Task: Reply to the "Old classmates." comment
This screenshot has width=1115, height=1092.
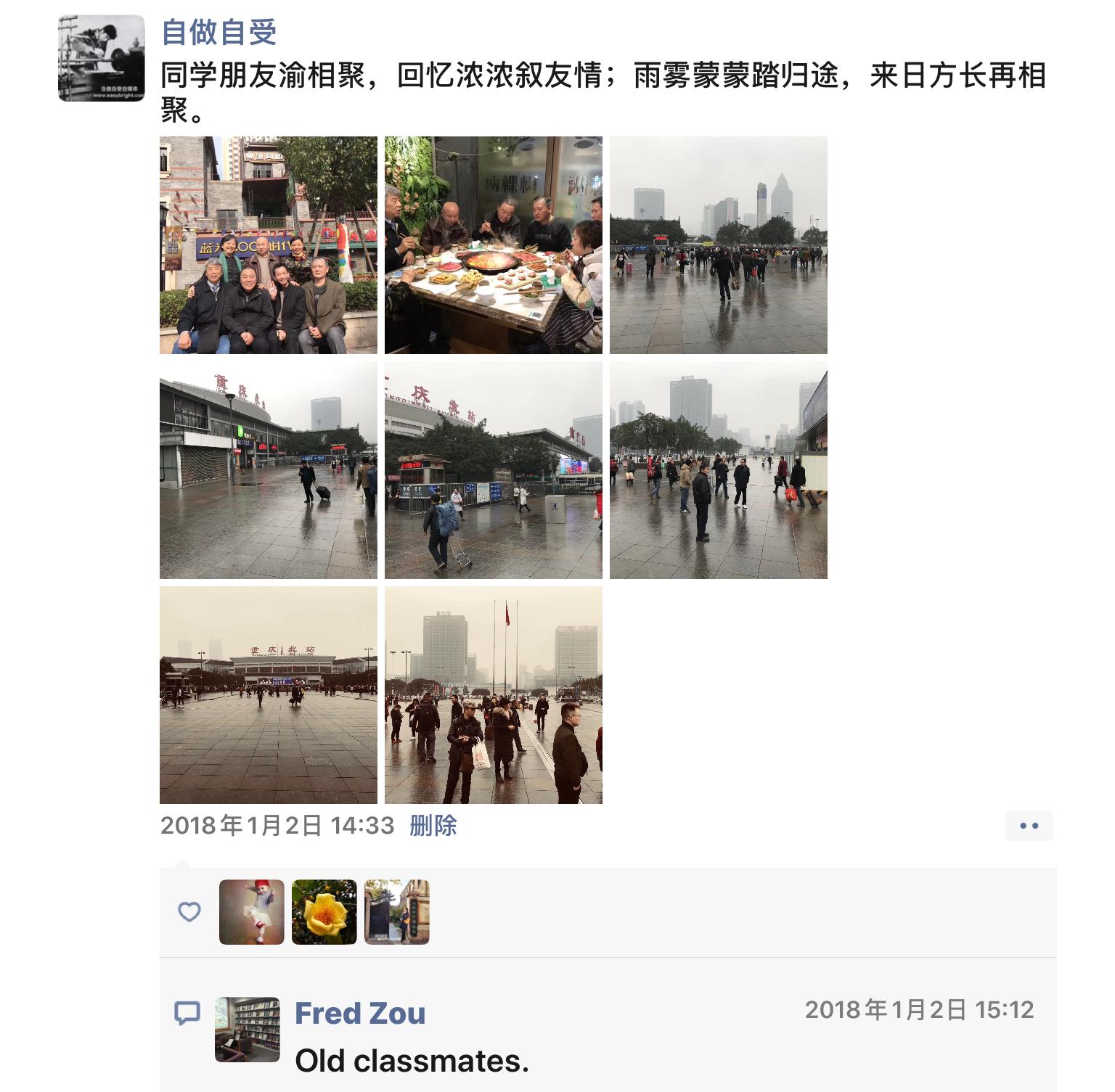Action: coord(412,1061)
